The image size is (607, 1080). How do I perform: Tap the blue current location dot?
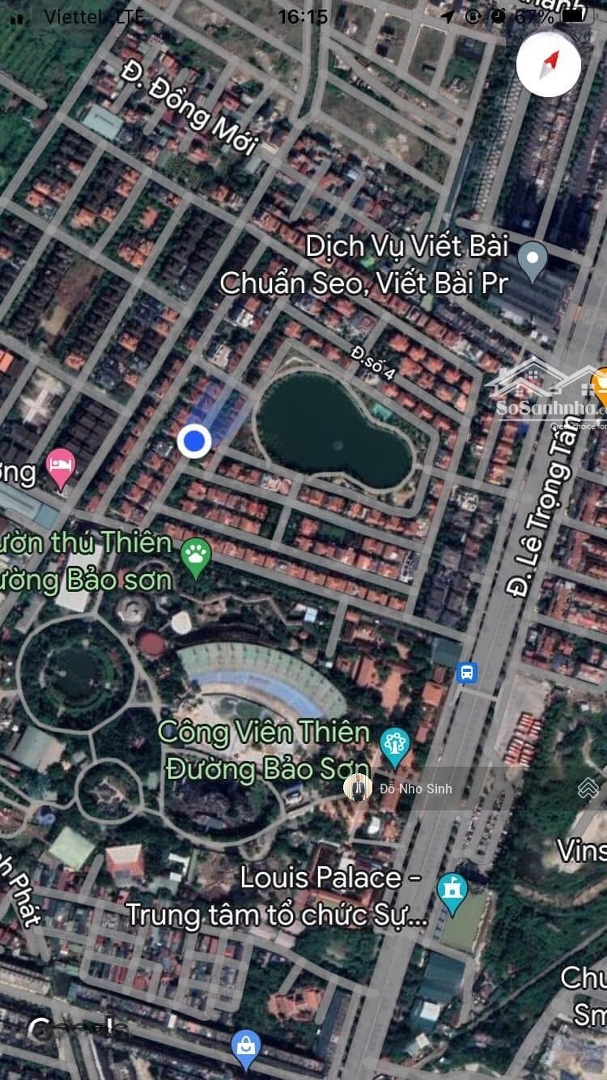click(x=194, y=440)
